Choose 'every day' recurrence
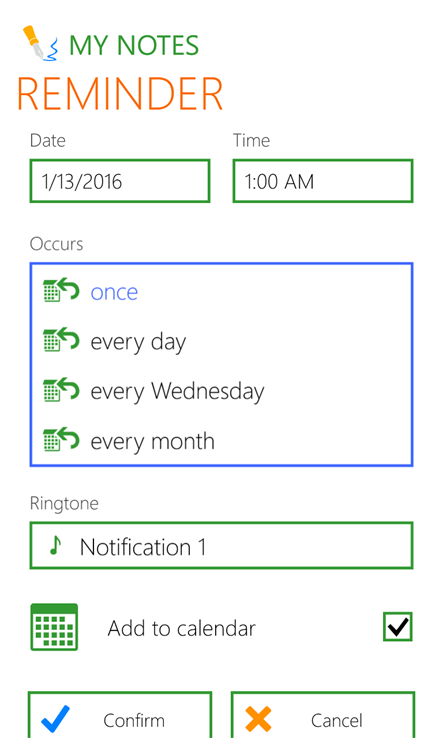Image resolution: width=443 pixels, height=738 pixels. [x=221, y=341]
